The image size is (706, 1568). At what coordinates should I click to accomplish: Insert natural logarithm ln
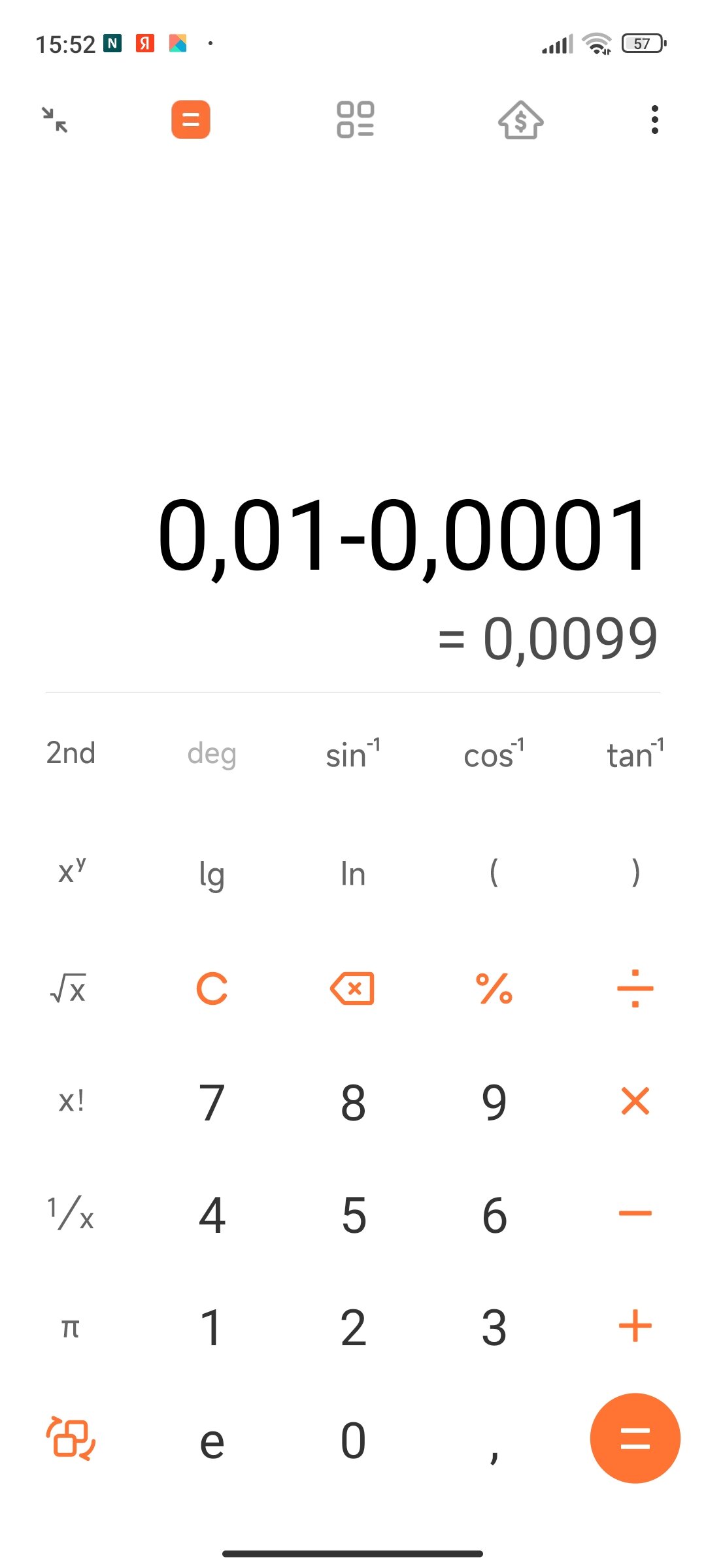[353, 874]
